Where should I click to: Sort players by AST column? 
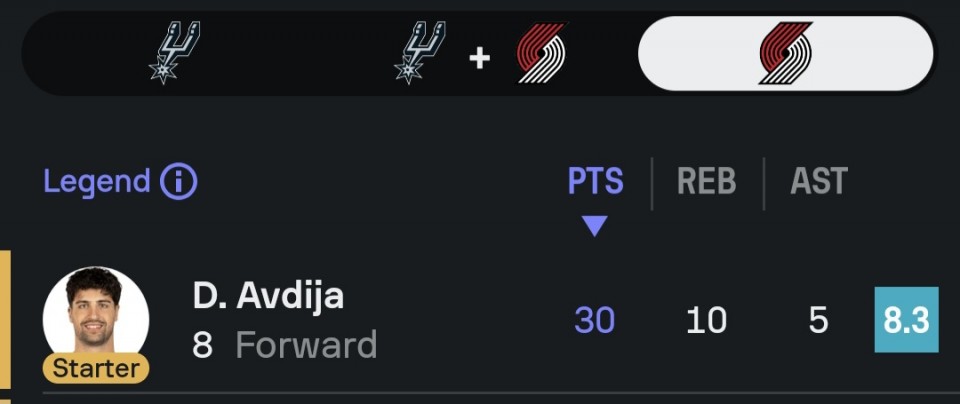pos(819,182)
